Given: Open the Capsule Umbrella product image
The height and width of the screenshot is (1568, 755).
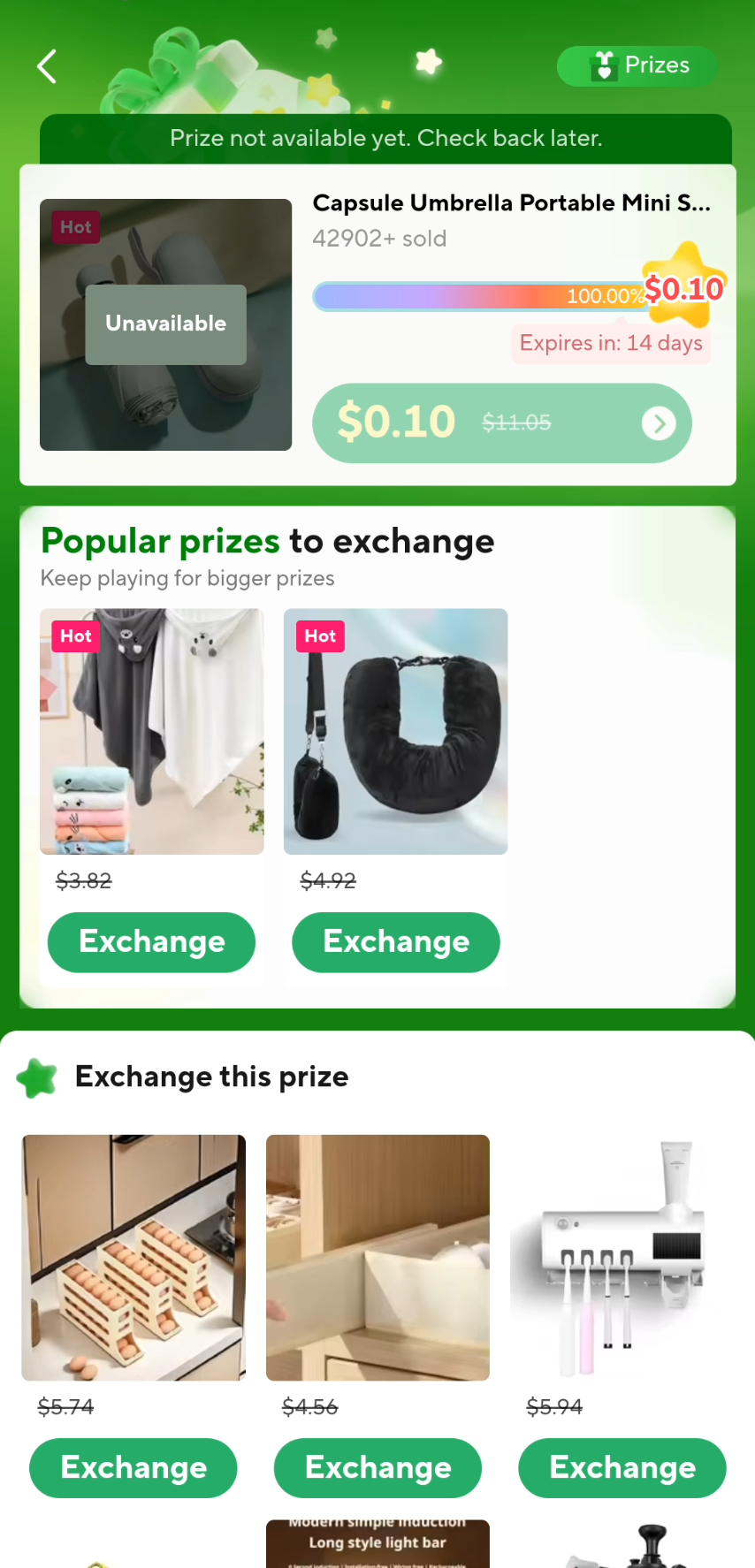Looking at the screenshot, I should tap(165, 324).
